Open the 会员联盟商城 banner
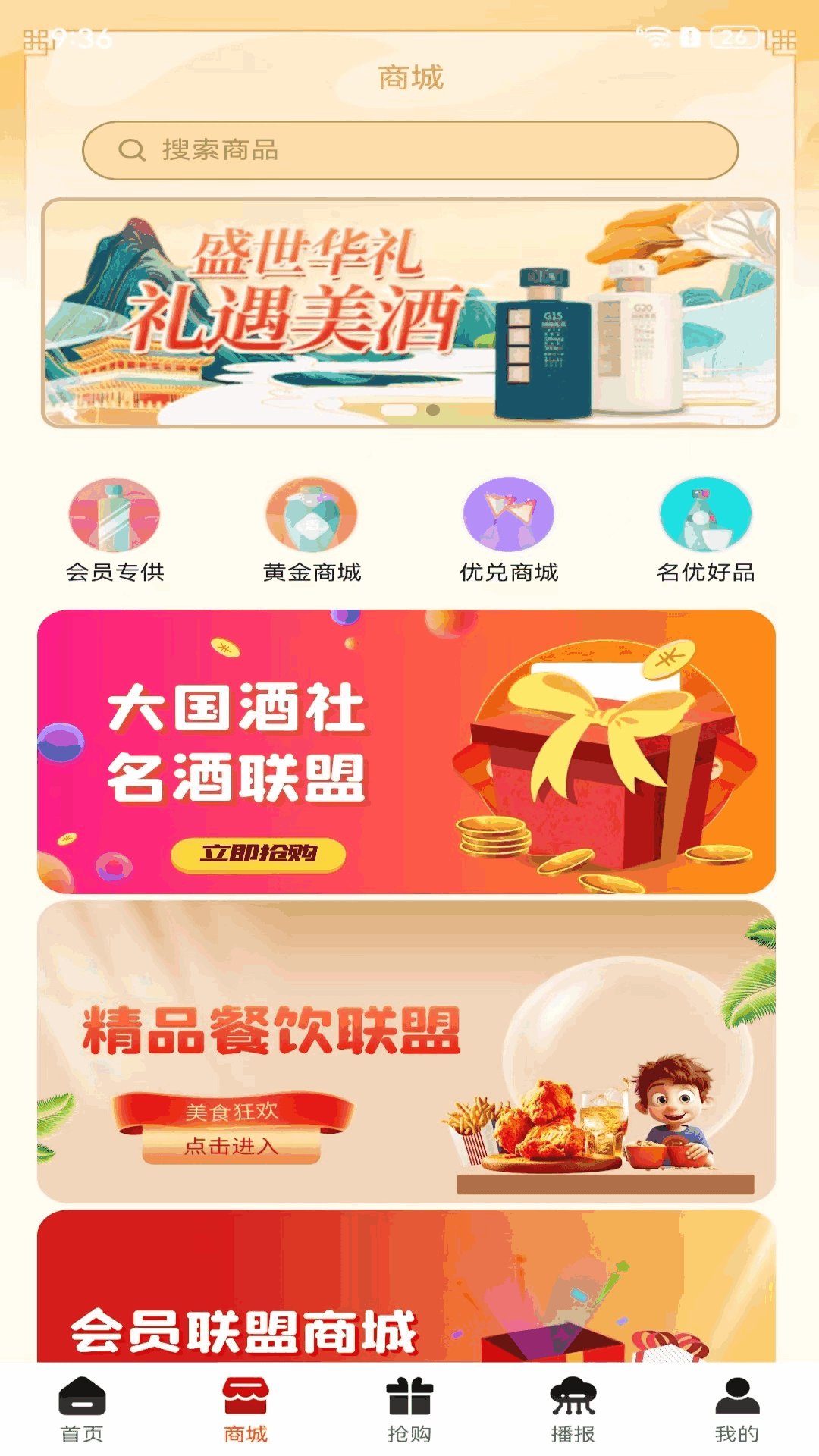Screen dimensions: 819x1456 (409, 1289)
